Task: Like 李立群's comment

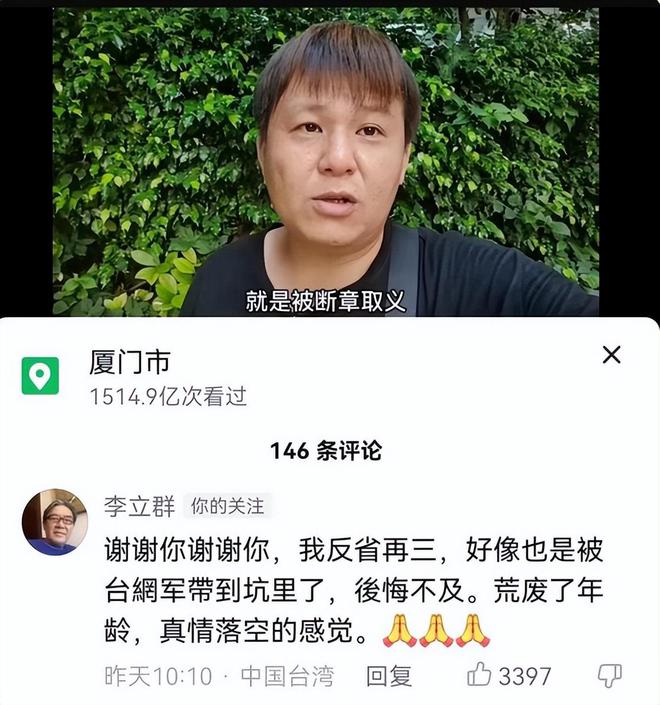Action: tap(480, 675)
